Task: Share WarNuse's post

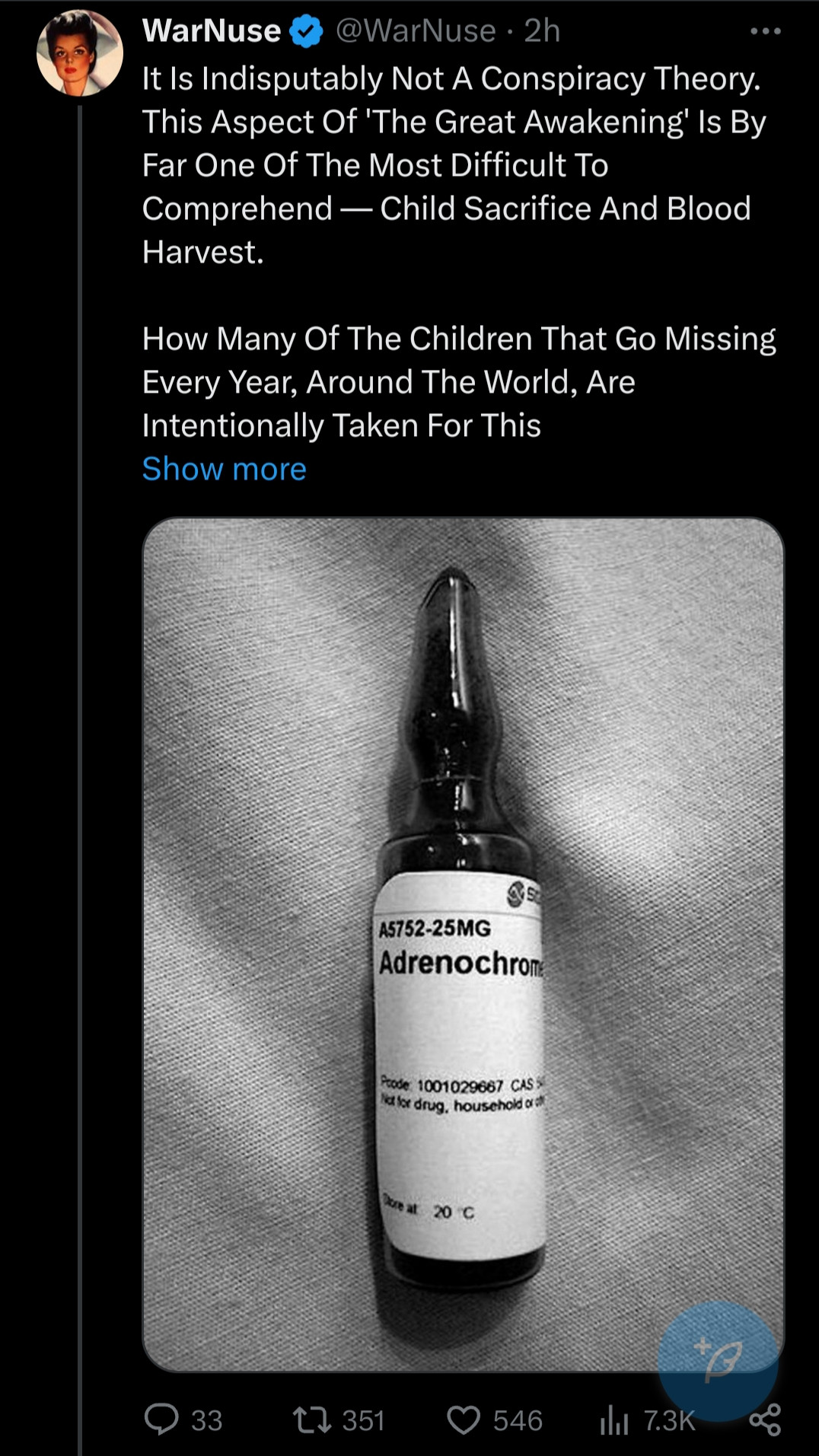Action: pyautogui.click(x=765, y=1420)
